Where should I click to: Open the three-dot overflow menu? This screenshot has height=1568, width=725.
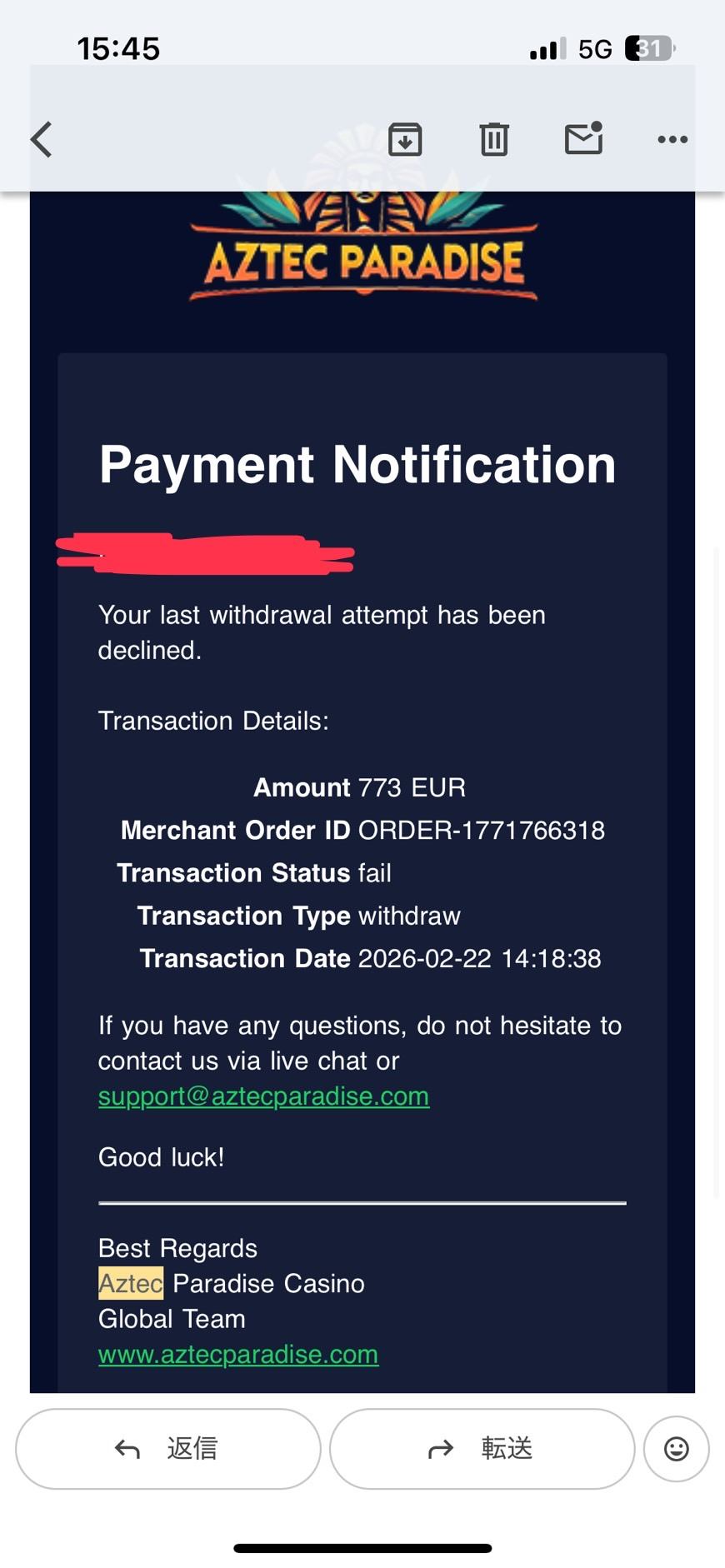point(672,139)
